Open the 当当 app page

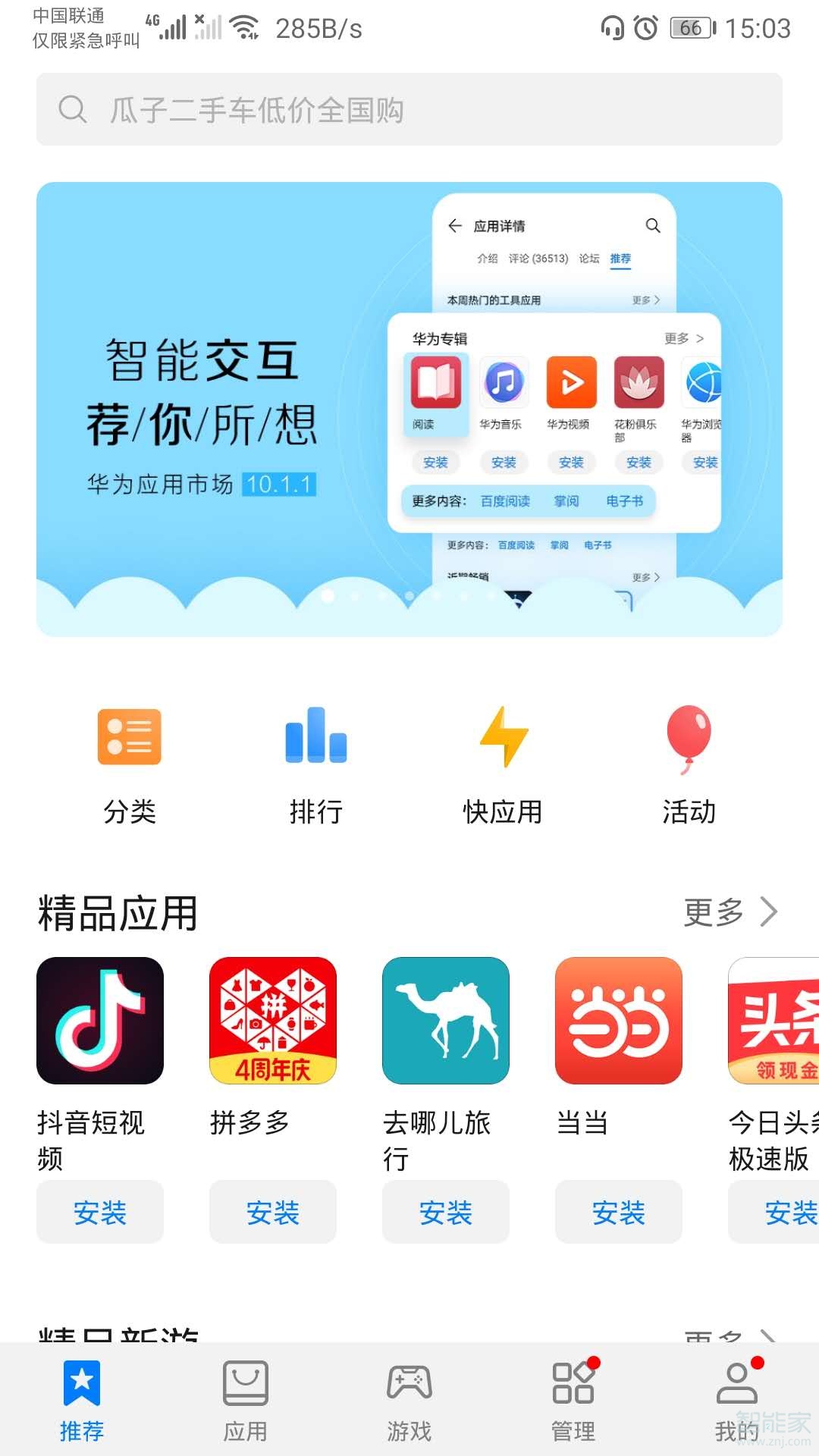[x=619, y=1021]
